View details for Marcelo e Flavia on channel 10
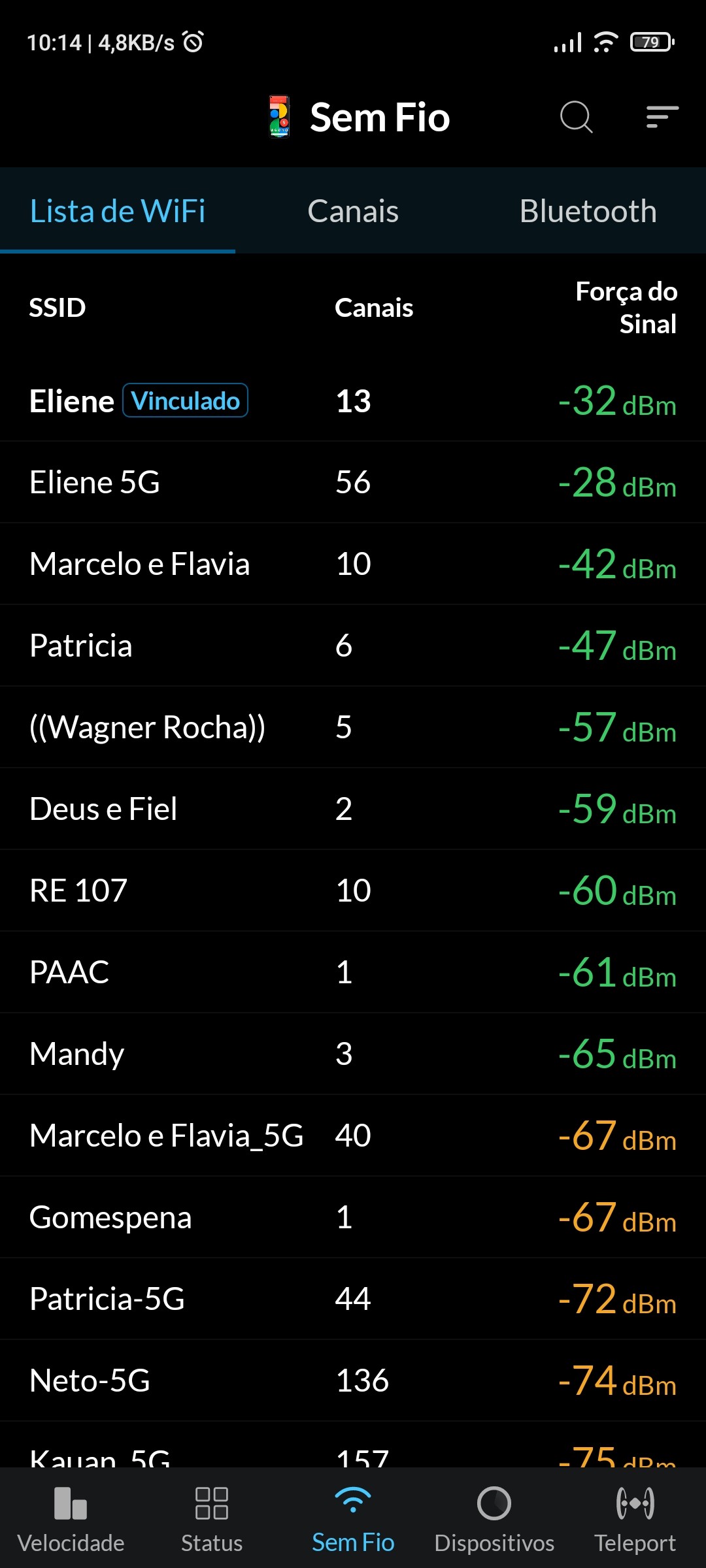The height and width of the screenshot is (1568, 706). click(x=353, y=564)
